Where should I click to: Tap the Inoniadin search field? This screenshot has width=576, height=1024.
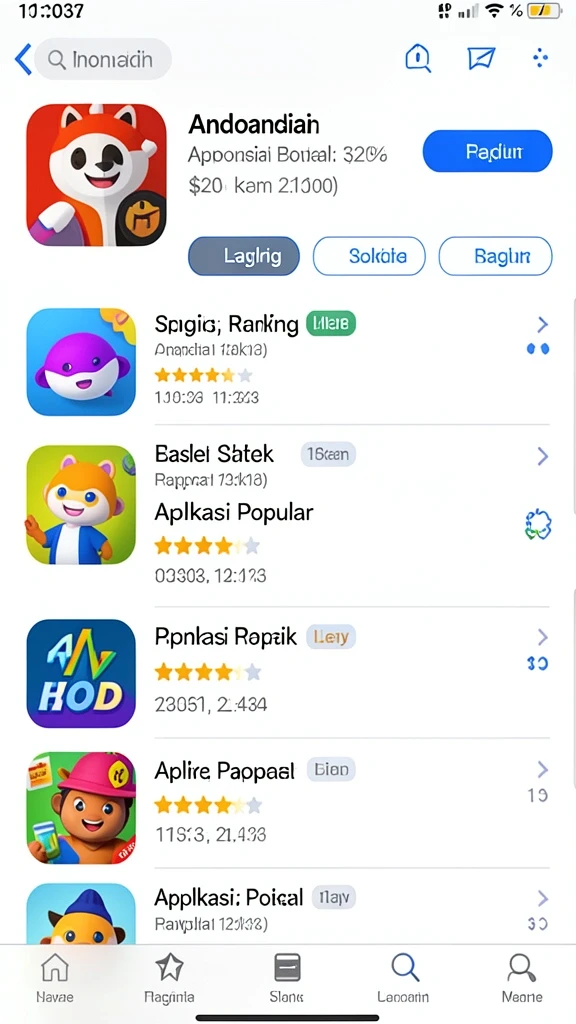pyautogui.click(x=103, y=59)
